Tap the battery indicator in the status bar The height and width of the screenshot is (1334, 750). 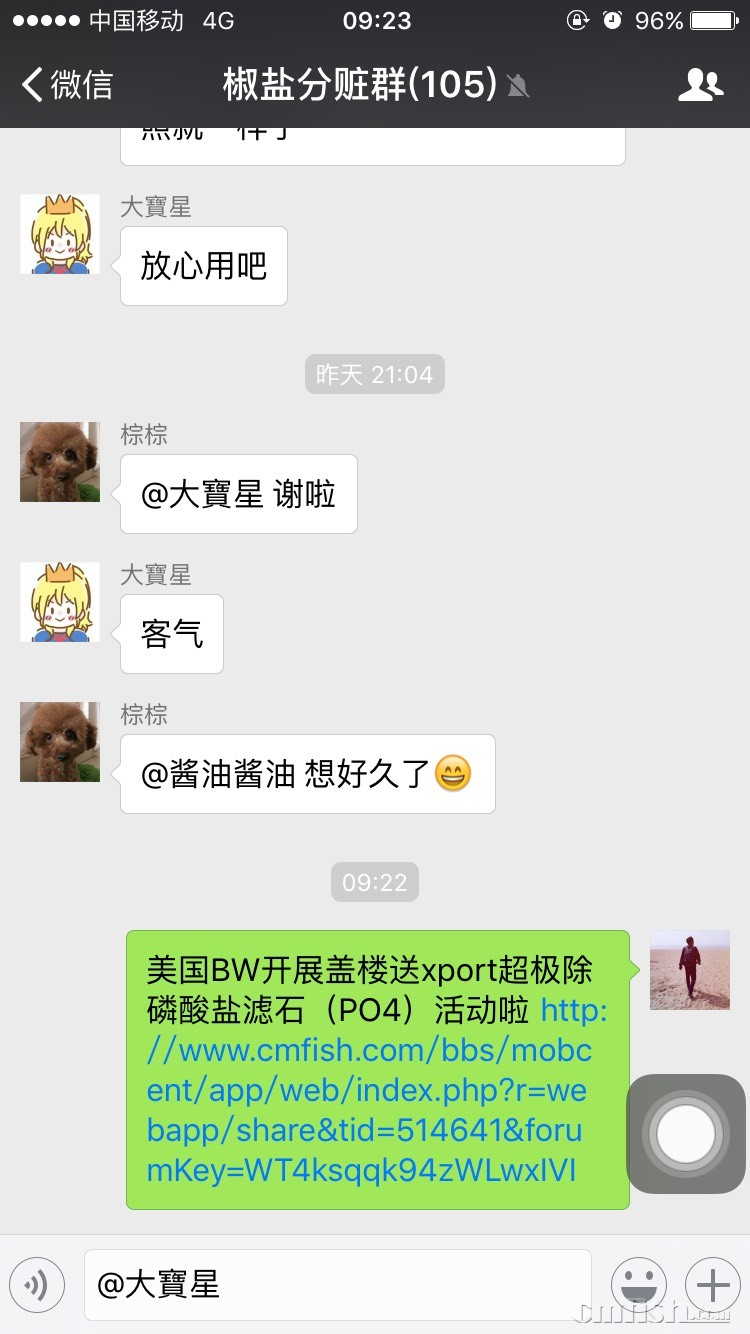pyautogui.click(x=712, y=19)
